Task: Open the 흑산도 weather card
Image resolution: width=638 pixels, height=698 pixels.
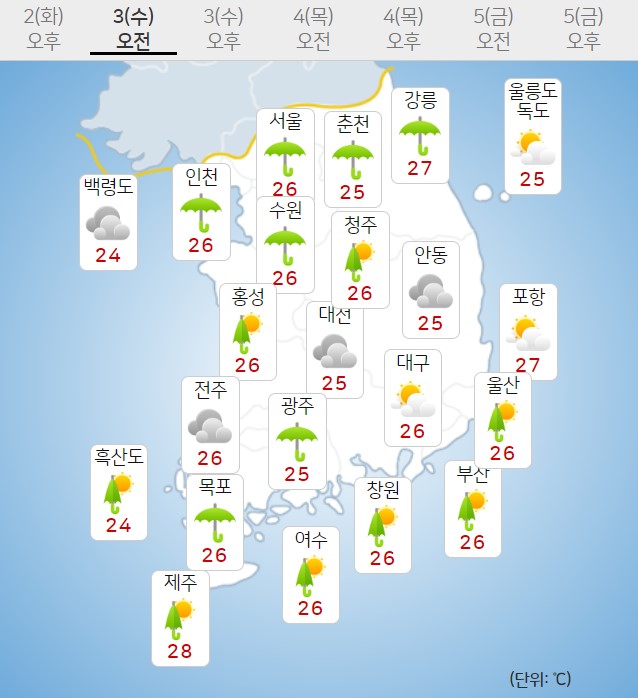Action: click(119, 492)
